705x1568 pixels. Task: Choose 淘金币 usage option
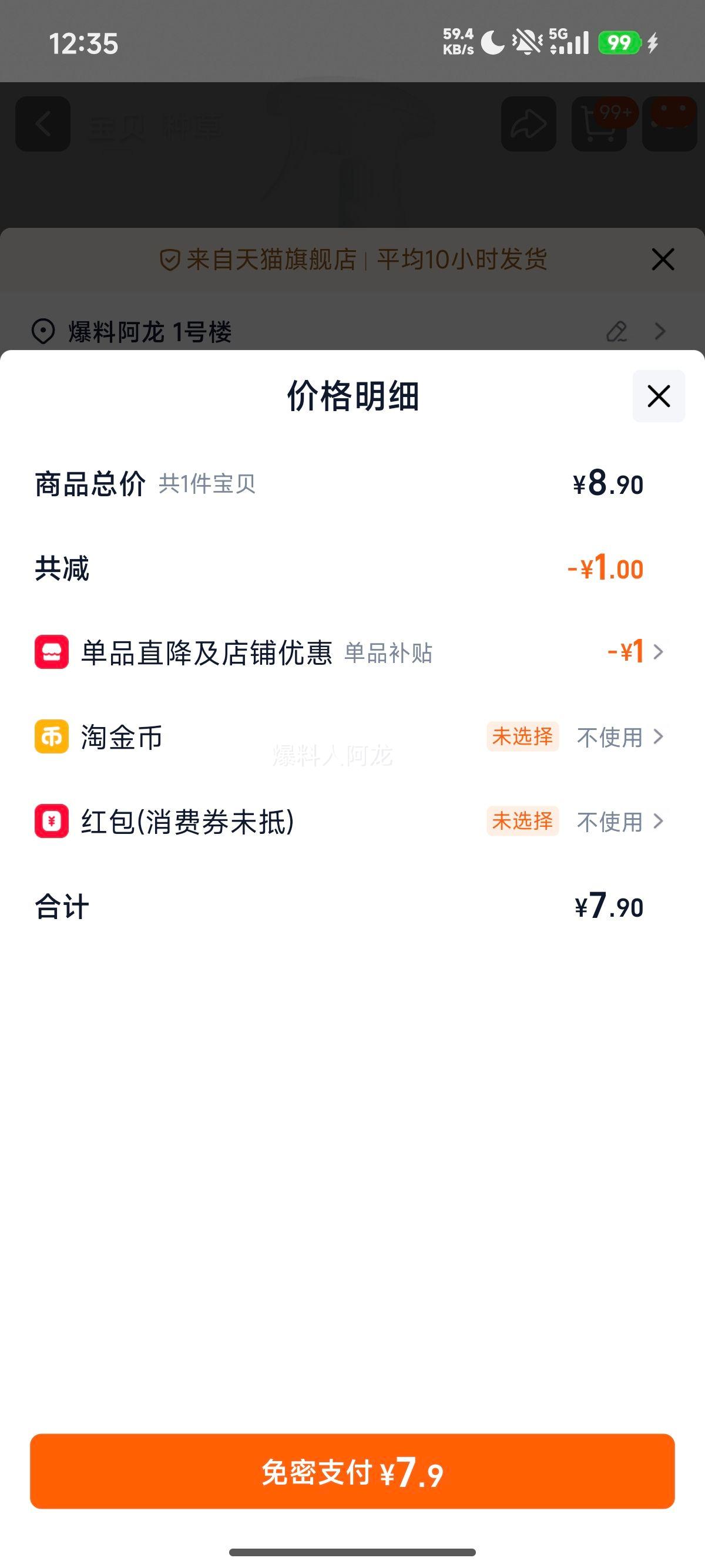click(619, 737)
